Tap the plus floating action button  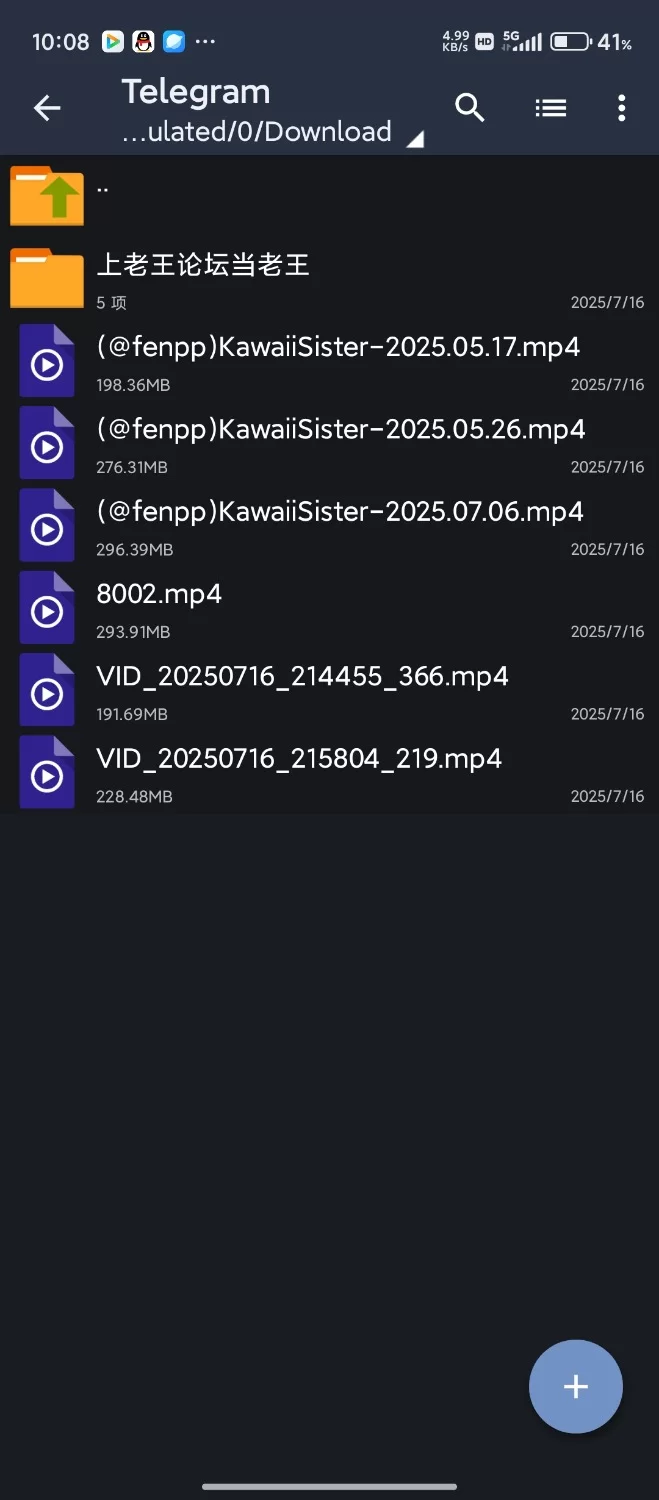point(576,1386)
